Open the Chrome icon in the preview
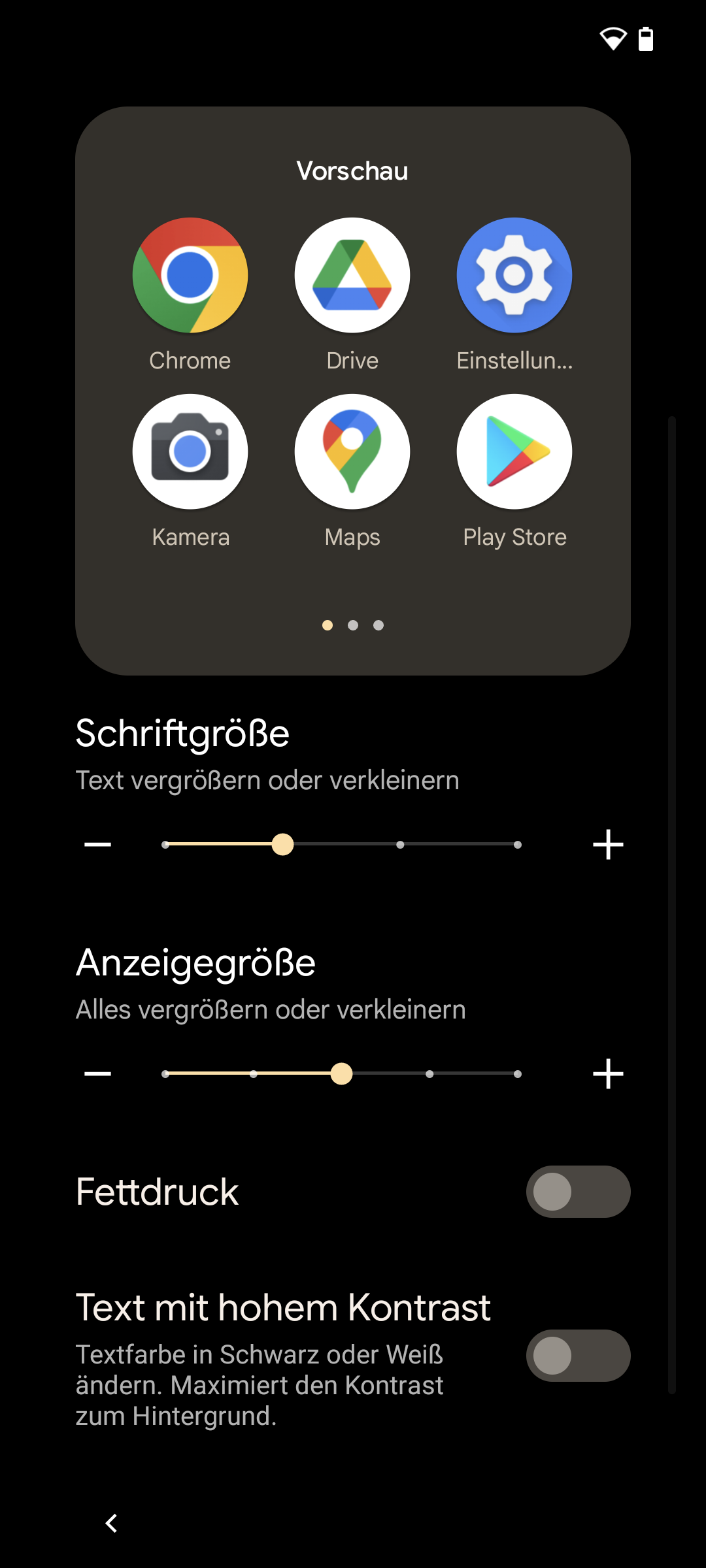The width and height of the screenshot is (706, 1568). coord(190,275)
